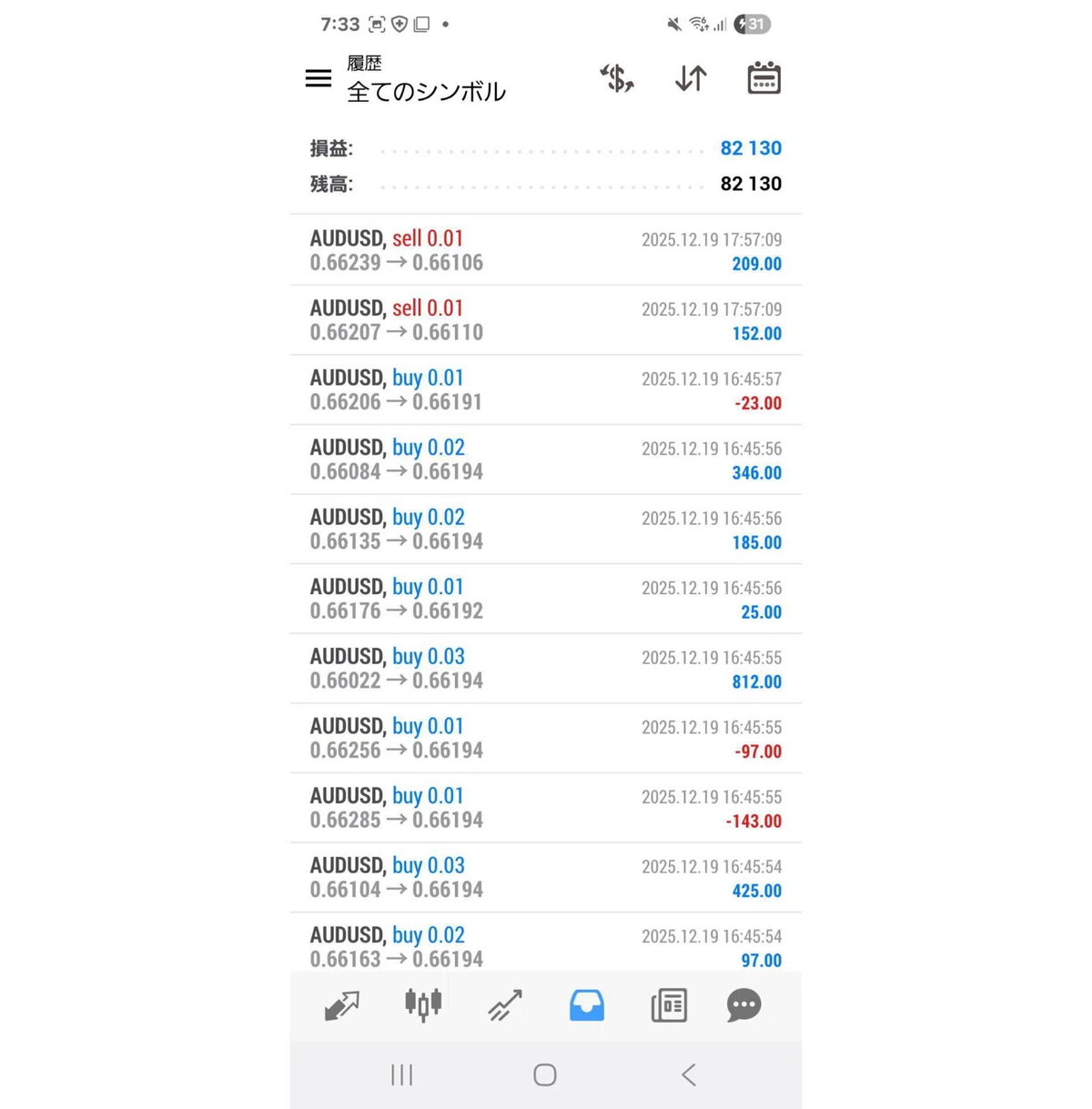This screenshot has width=1092, height=1109.
Task: Open the chat messages tab
Action: [743, 1005]
